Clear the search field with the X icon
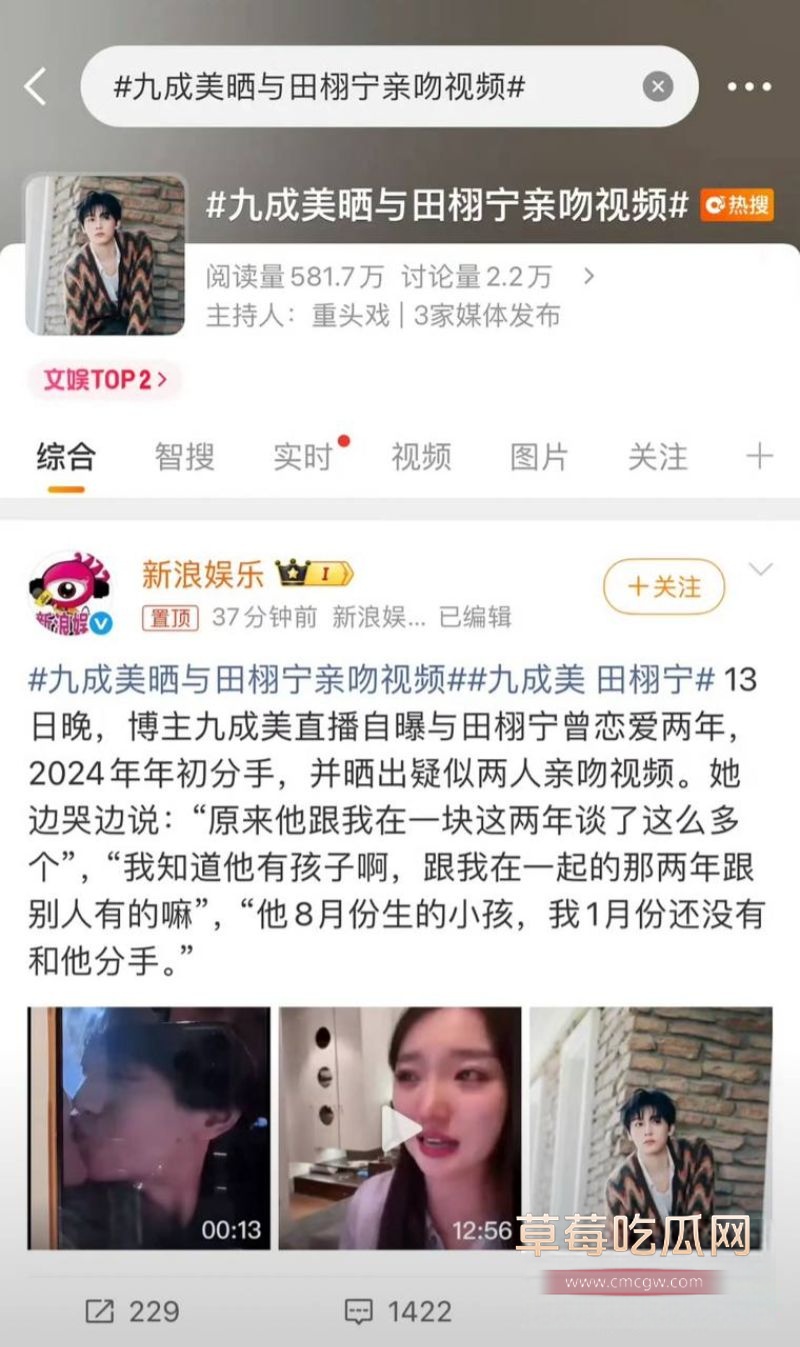 tap(657, 86)
